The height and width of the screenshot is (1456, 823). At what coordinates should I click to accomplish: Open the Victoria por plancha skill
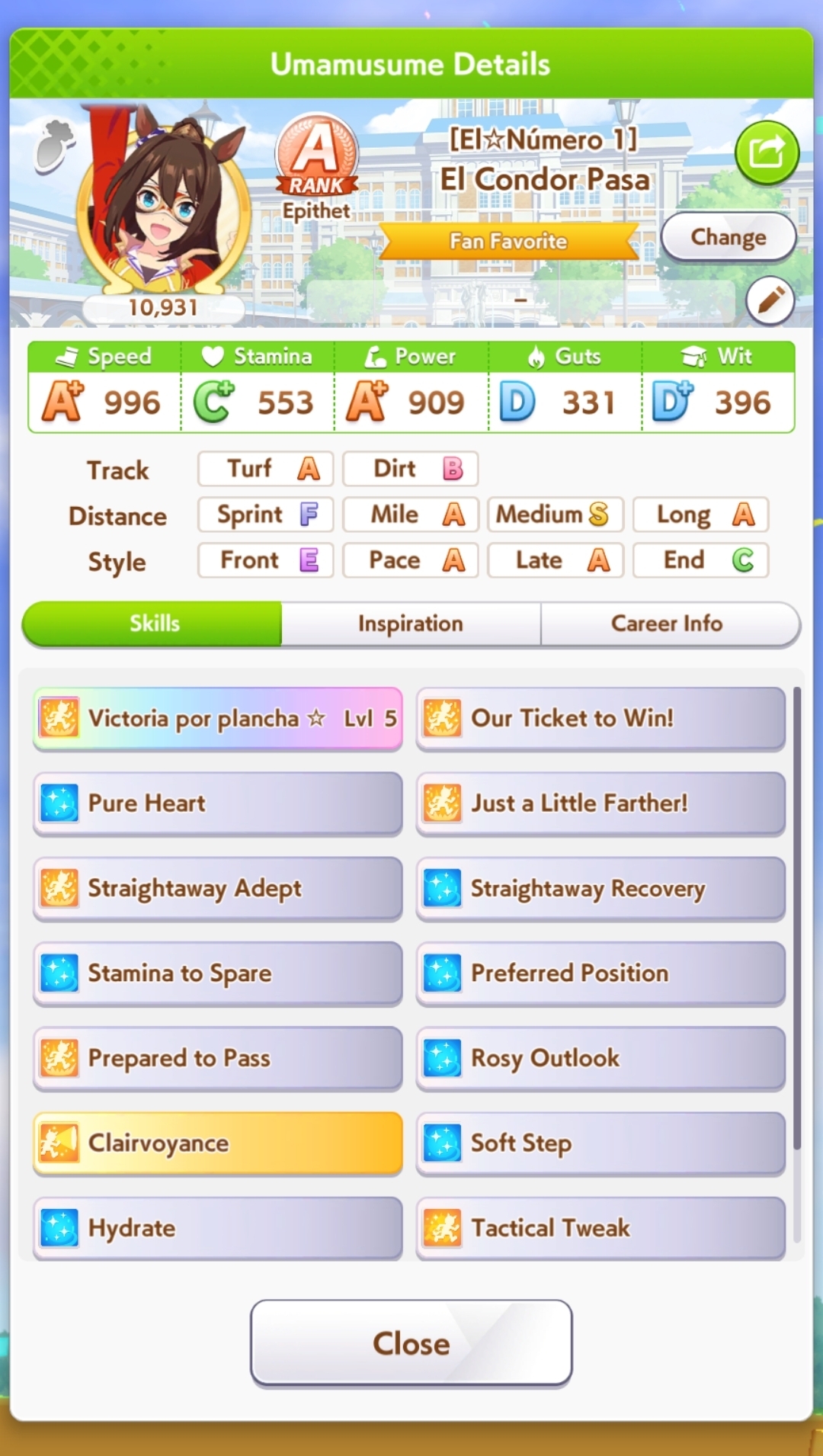click(218, 718)
